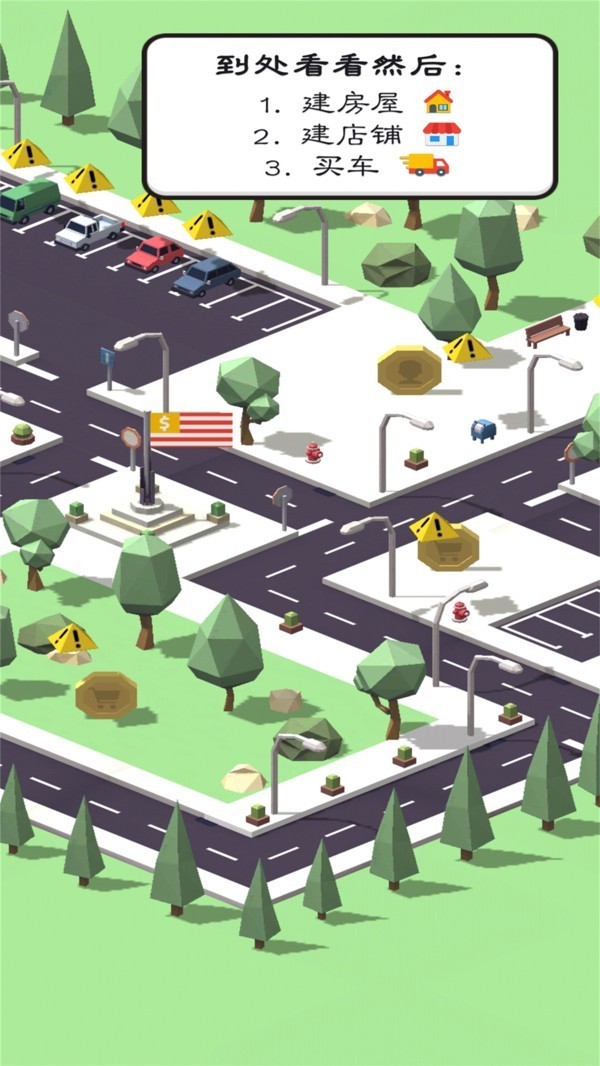Tap the warning marker beside the green van
Viewport: 600px width, 1066px height.
26,154
